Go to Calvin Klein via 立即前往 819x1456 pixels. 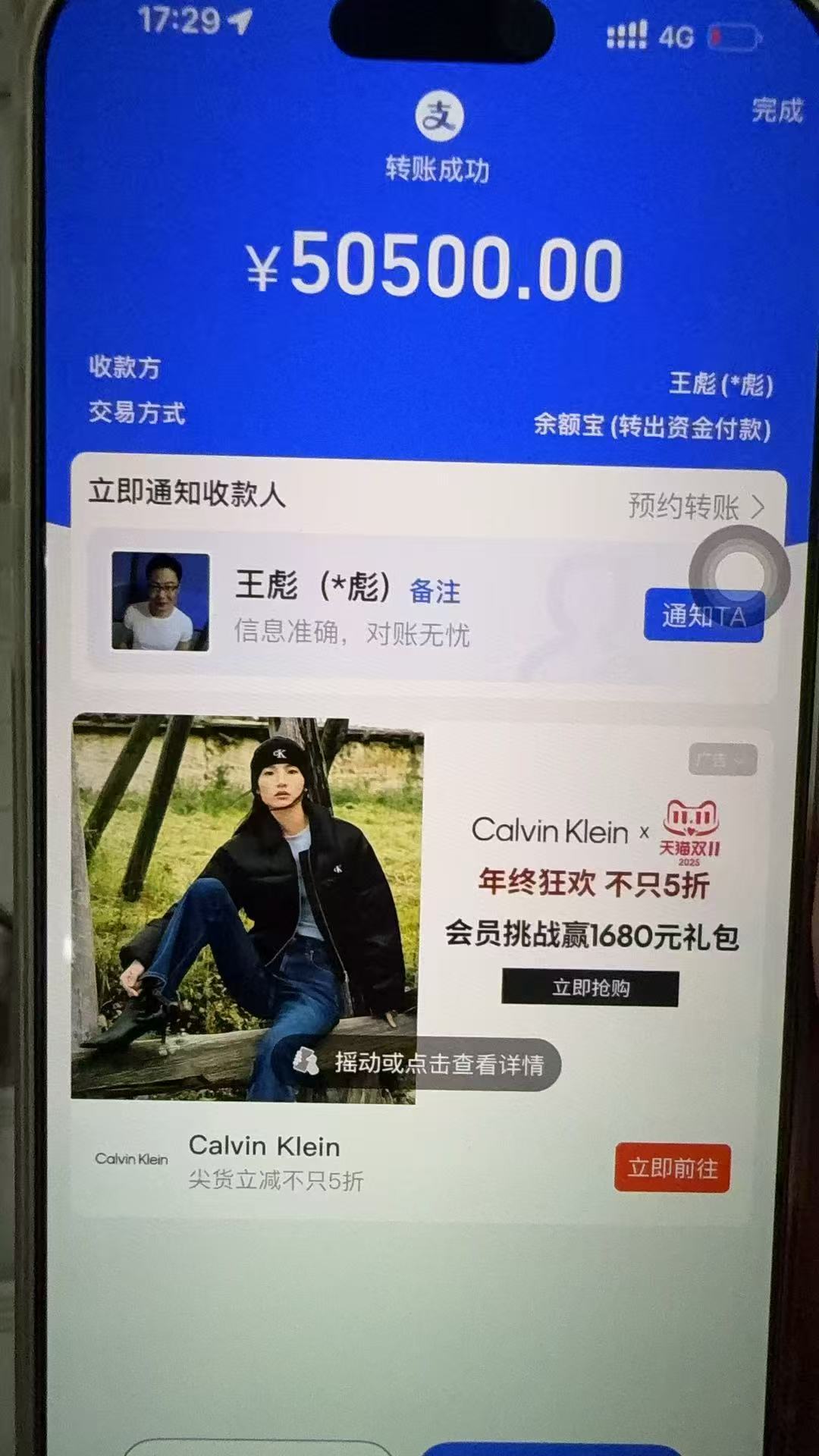point(672,1168)
